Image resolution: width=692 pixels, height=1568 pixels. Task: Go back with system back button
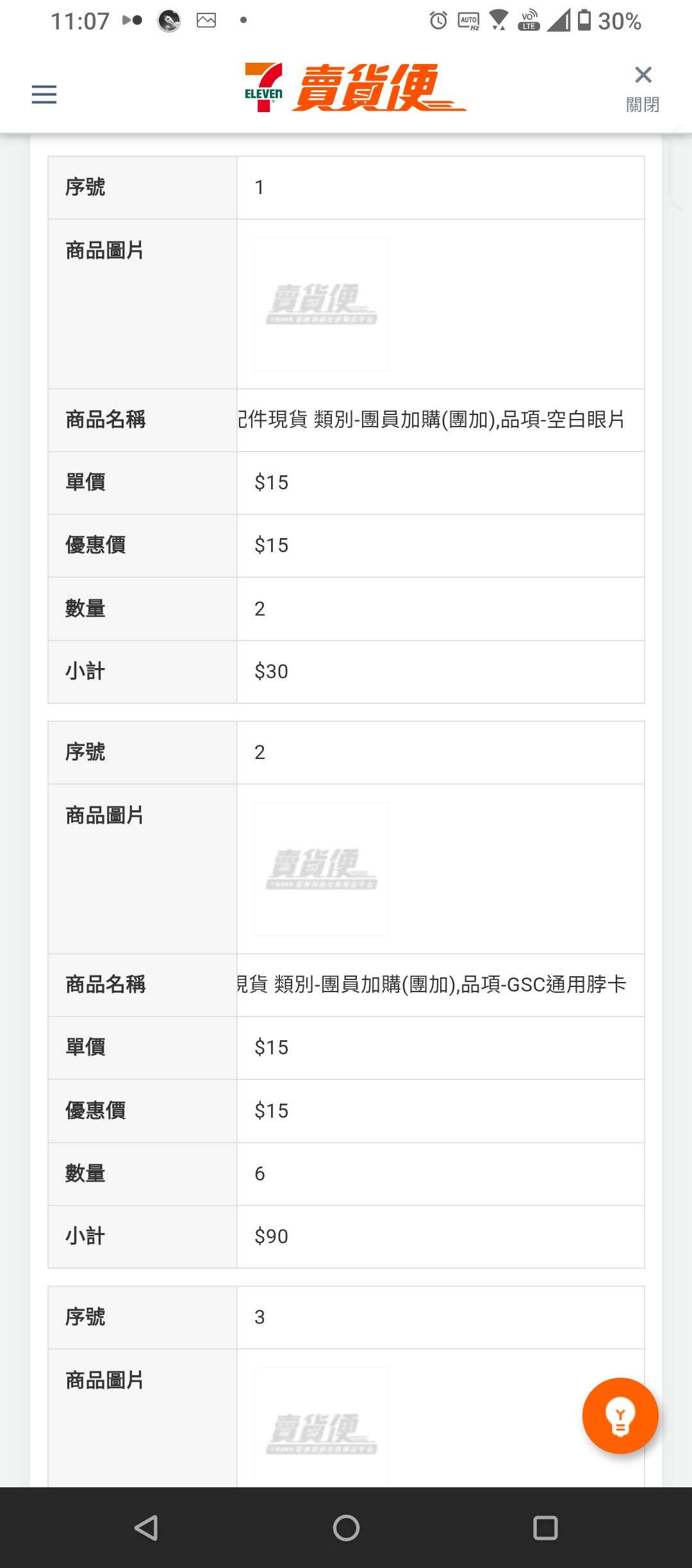click(147, 1528)
